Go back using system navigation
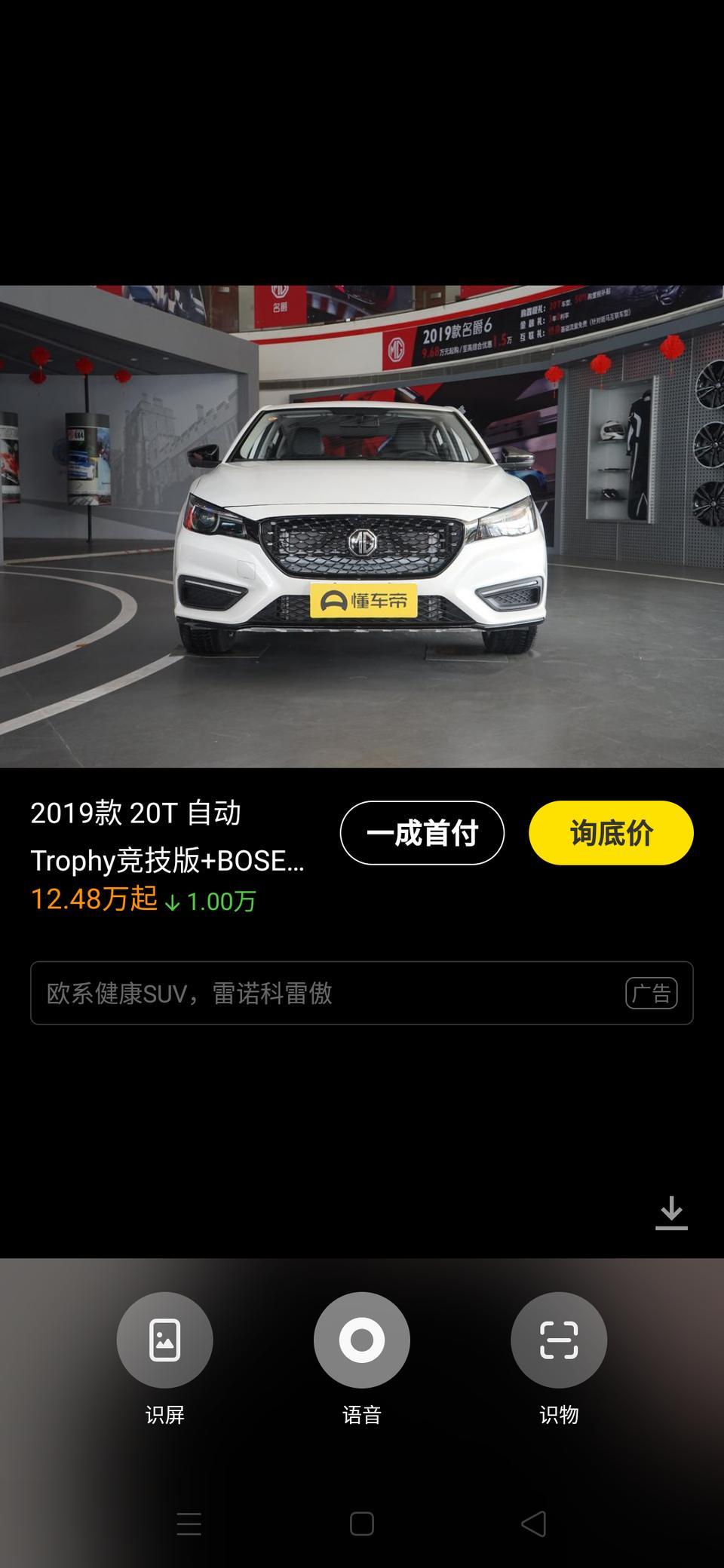The width and height of the screenshot is (724, 1568). (x=533, y=1524)
